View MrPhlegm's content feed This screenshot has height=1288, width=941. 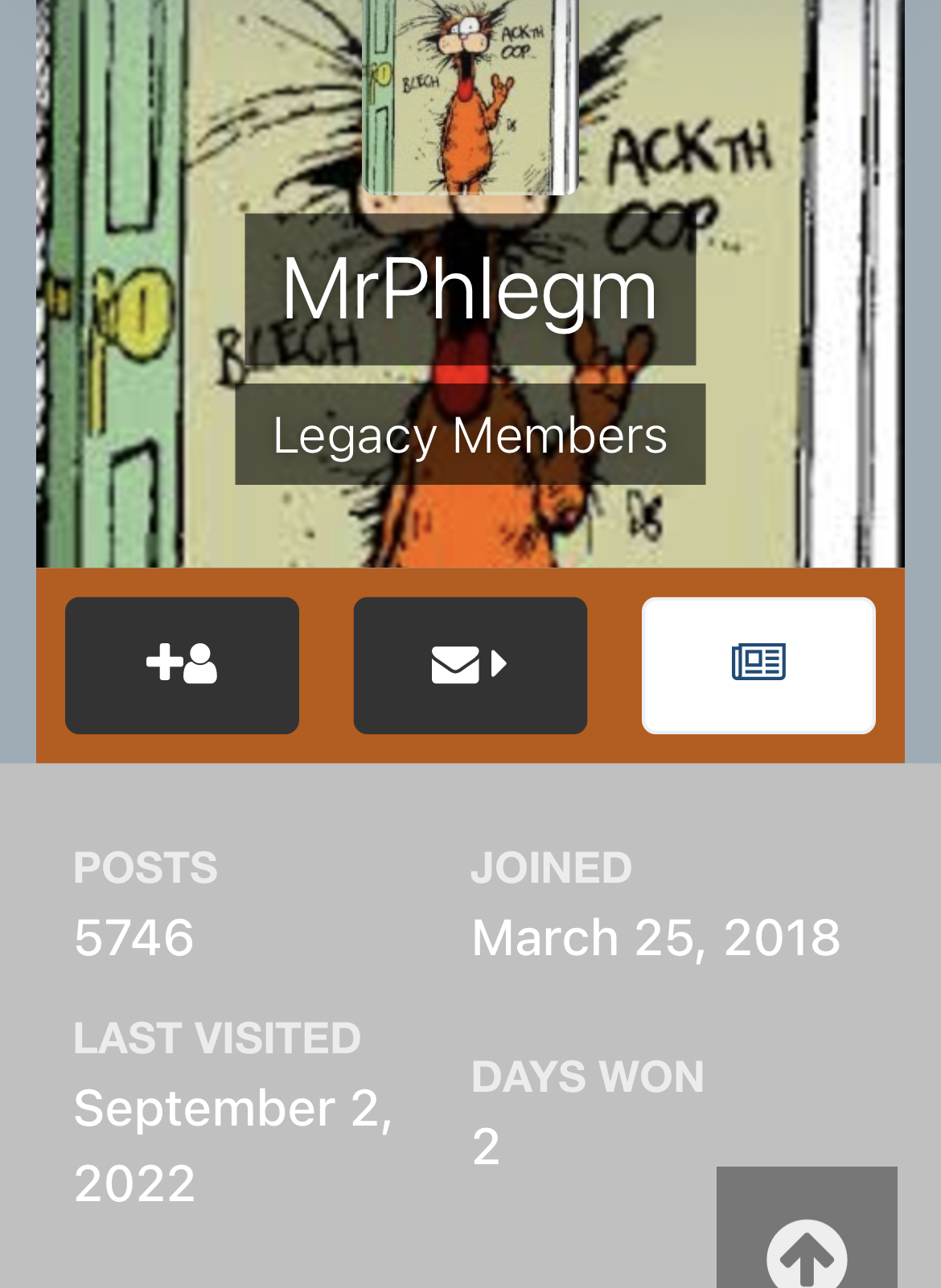click(758, 665)
